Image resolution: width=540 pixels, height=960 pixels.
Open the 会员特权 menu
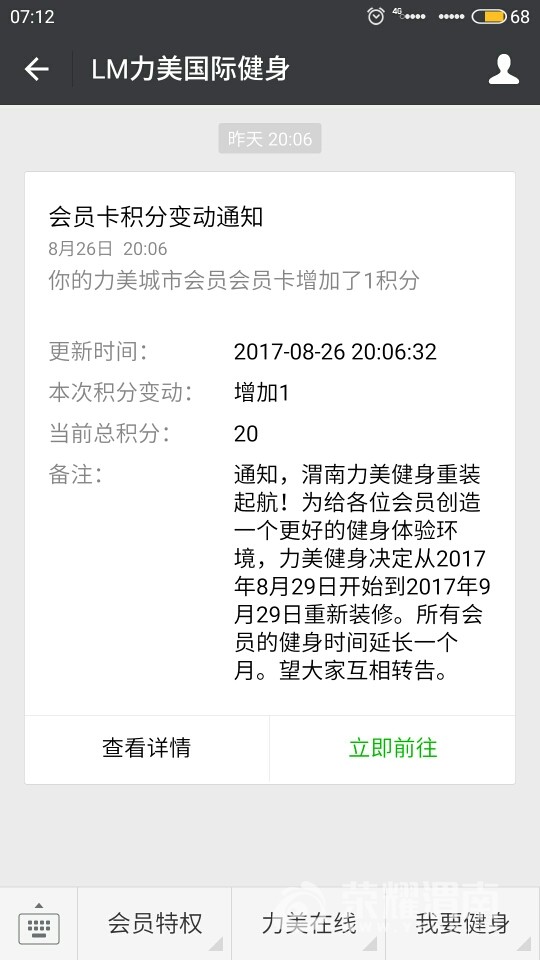click(154, 923)
